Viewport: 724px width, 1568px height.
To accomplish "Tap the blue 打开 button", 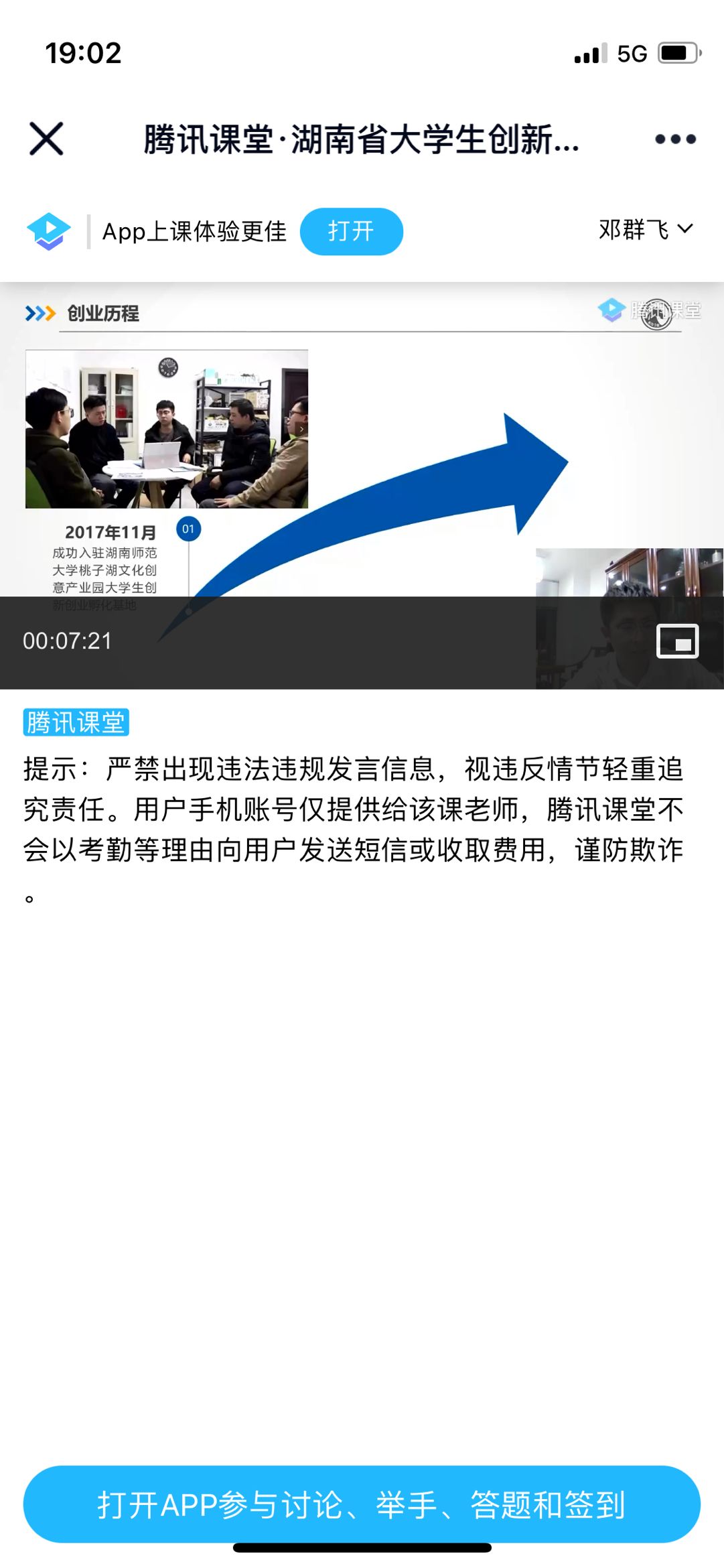I will [351, 232].
